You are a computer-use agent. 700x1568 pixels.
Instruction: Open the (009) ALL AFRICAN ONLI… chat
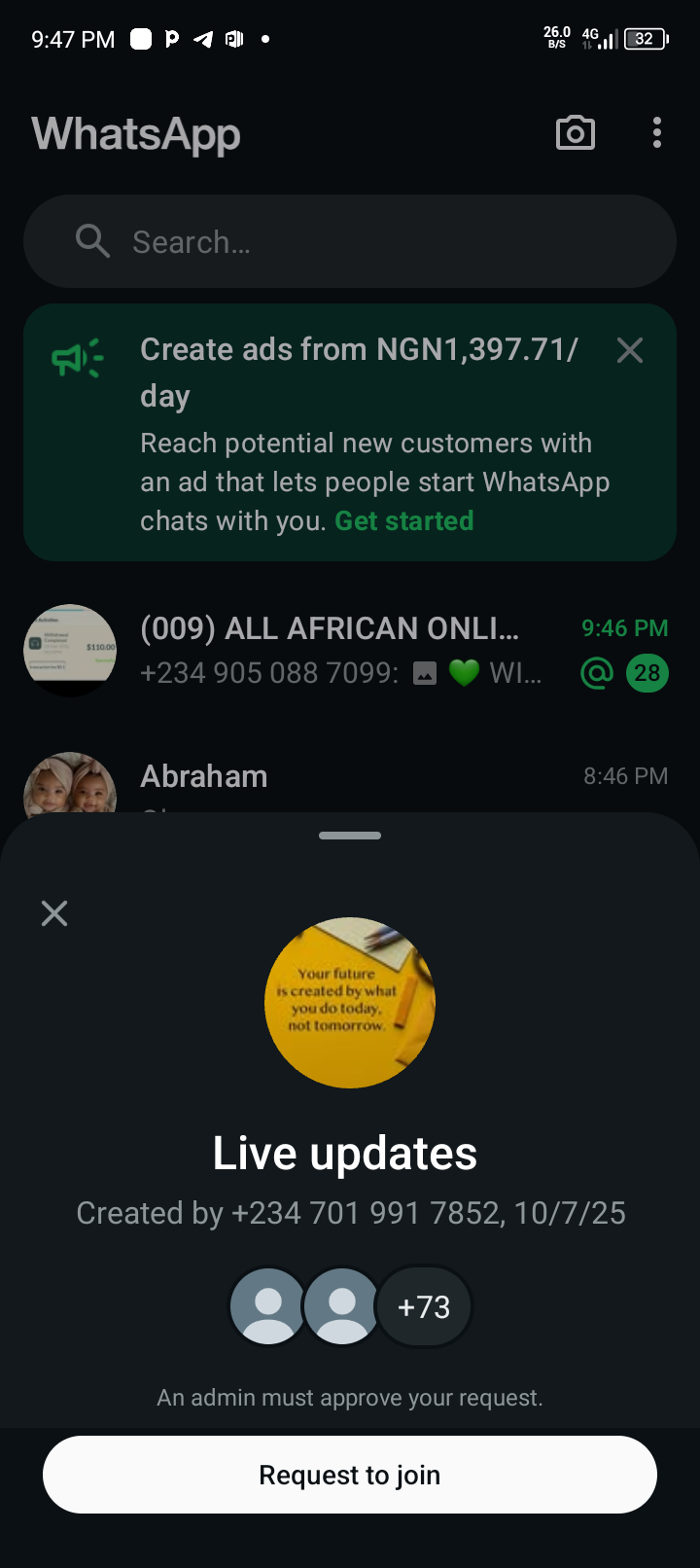(331, 650)
